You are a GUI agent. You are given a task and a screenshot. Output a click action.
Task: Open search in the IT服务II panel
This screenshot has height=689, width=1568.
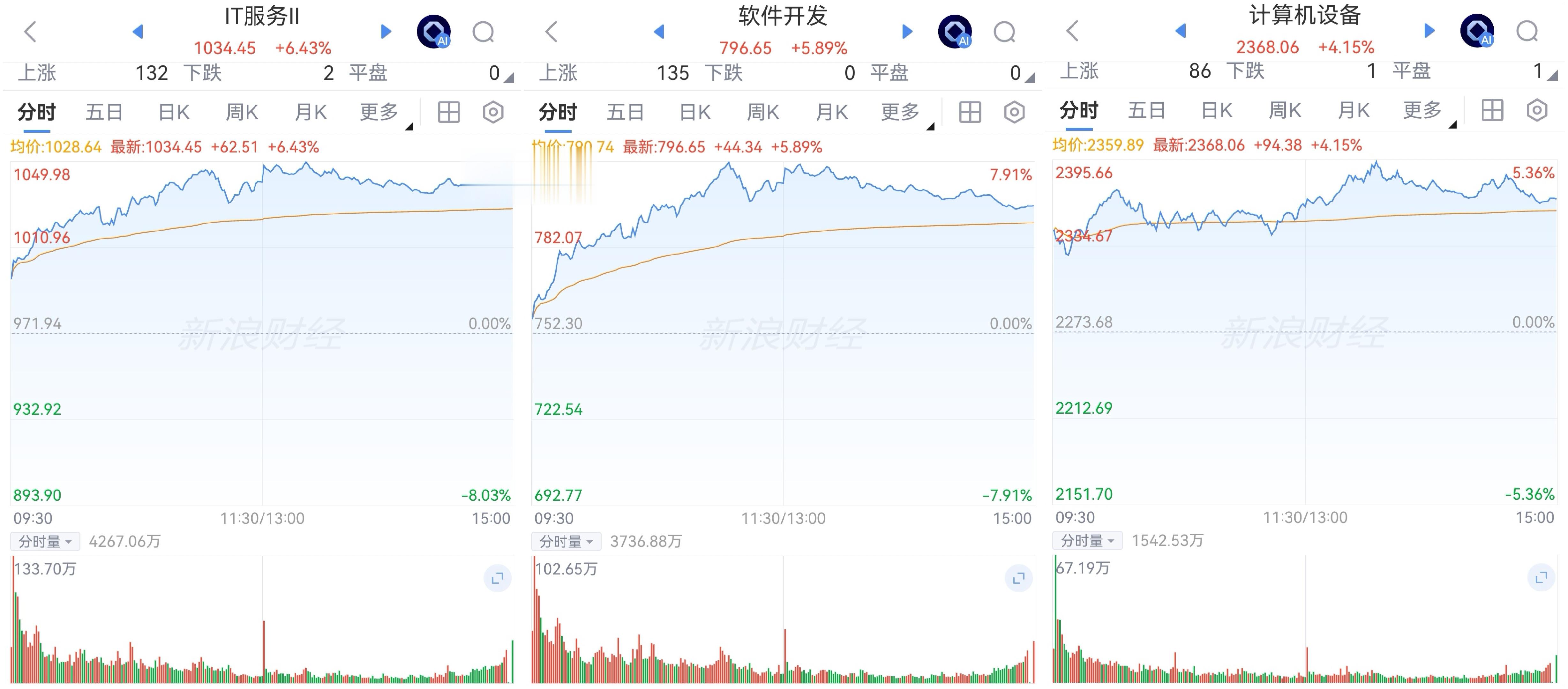(484, 32)
